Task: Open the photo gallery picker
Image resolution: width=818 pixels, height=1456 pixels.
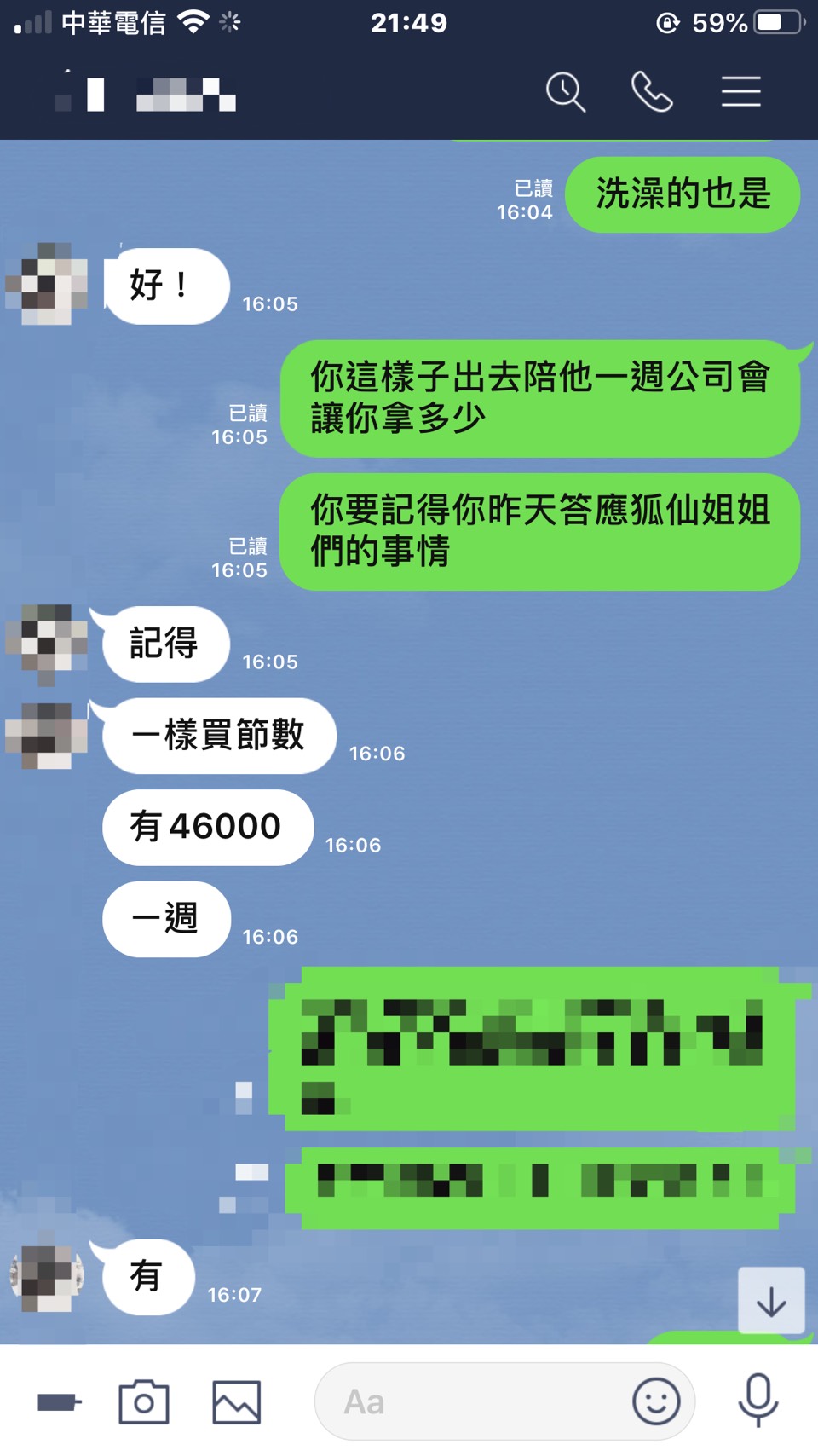Action: click(236, 1402)
